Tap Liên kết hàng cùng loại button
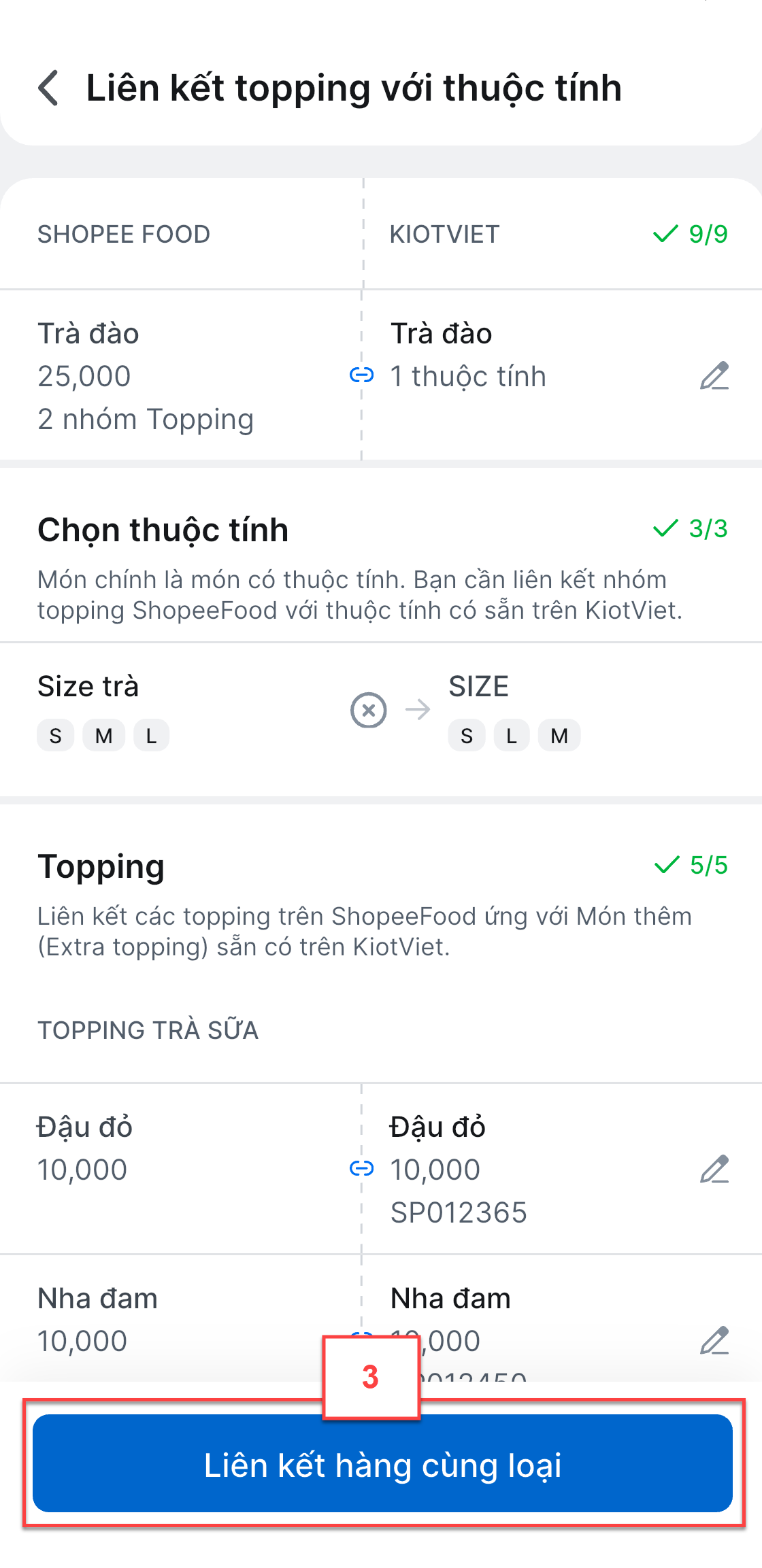Viewport: 762px width, 1568px height. pyautogui.click(x=382, y=1463)
